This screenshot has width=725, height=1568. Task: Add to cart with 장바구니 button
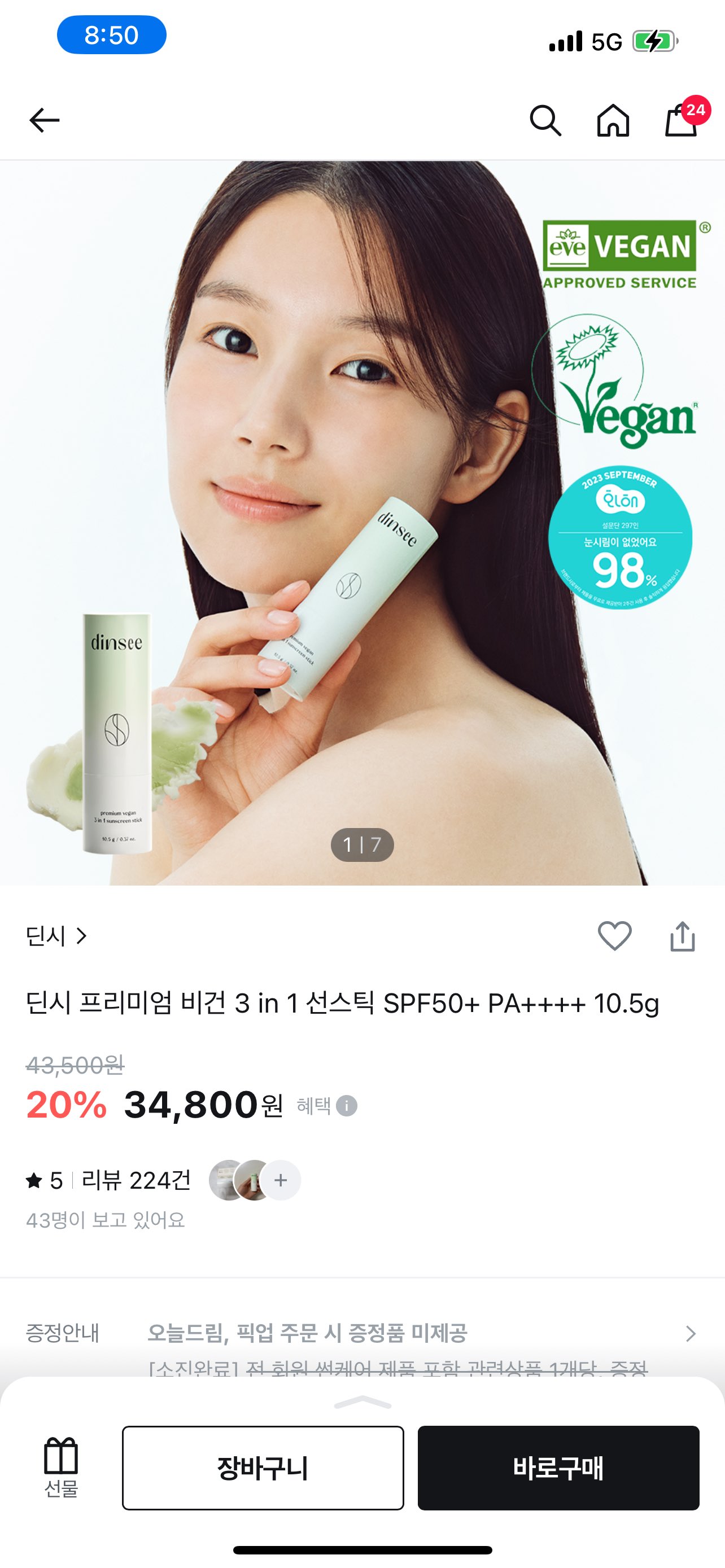263,1468
